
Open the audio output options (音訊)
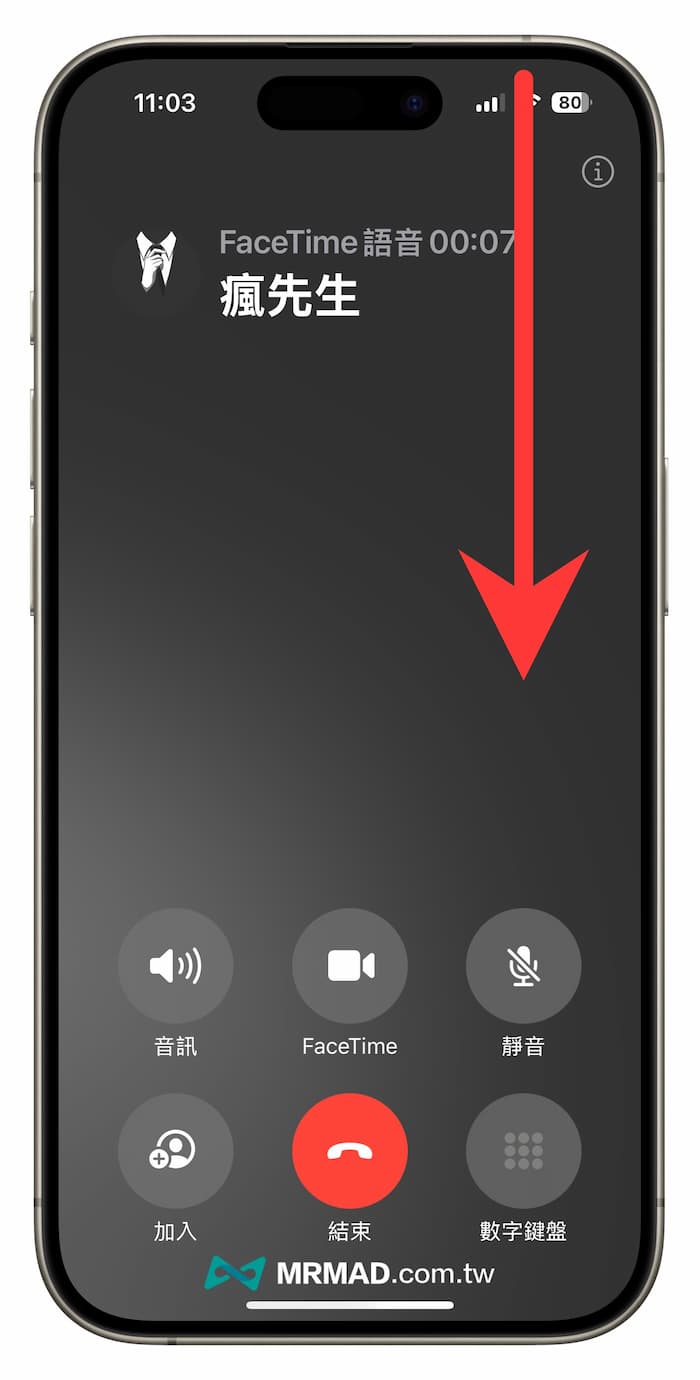(175, 965)
